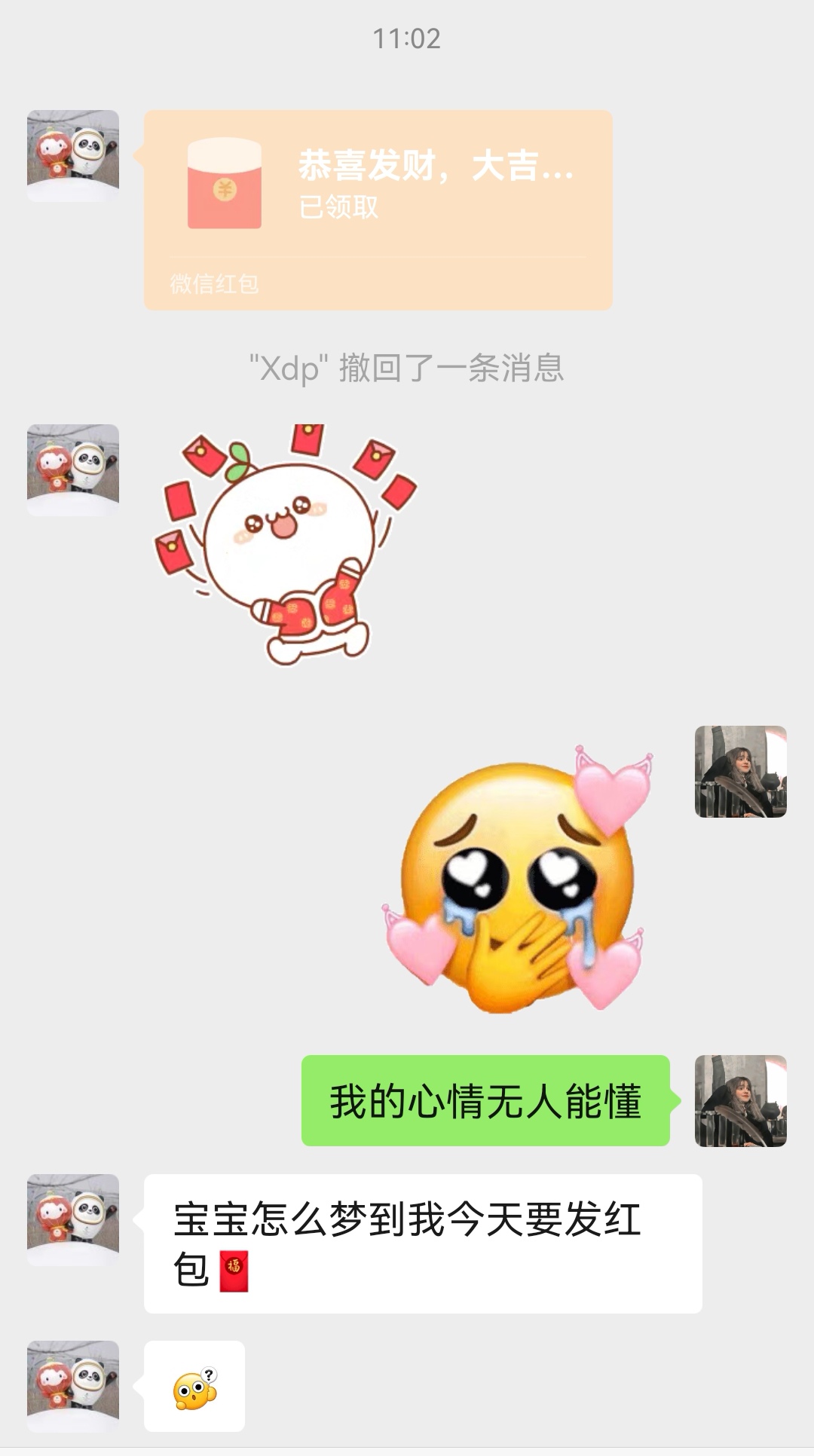Tap the avatar beside 宝宝怎么梦到我今天要发红包

point(73,1220)
